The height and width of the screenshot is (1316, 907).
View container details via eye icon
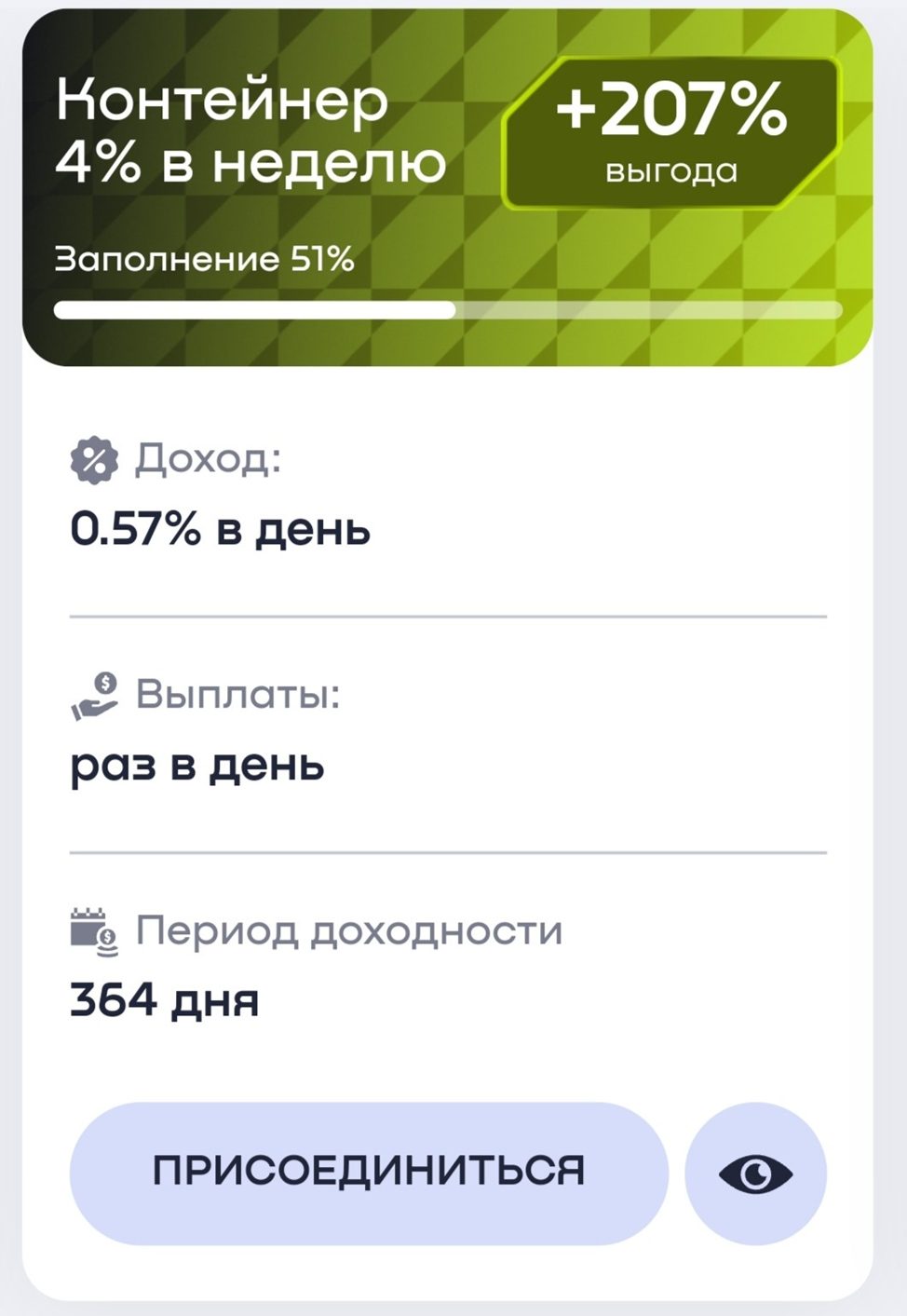pos(755,1173)
